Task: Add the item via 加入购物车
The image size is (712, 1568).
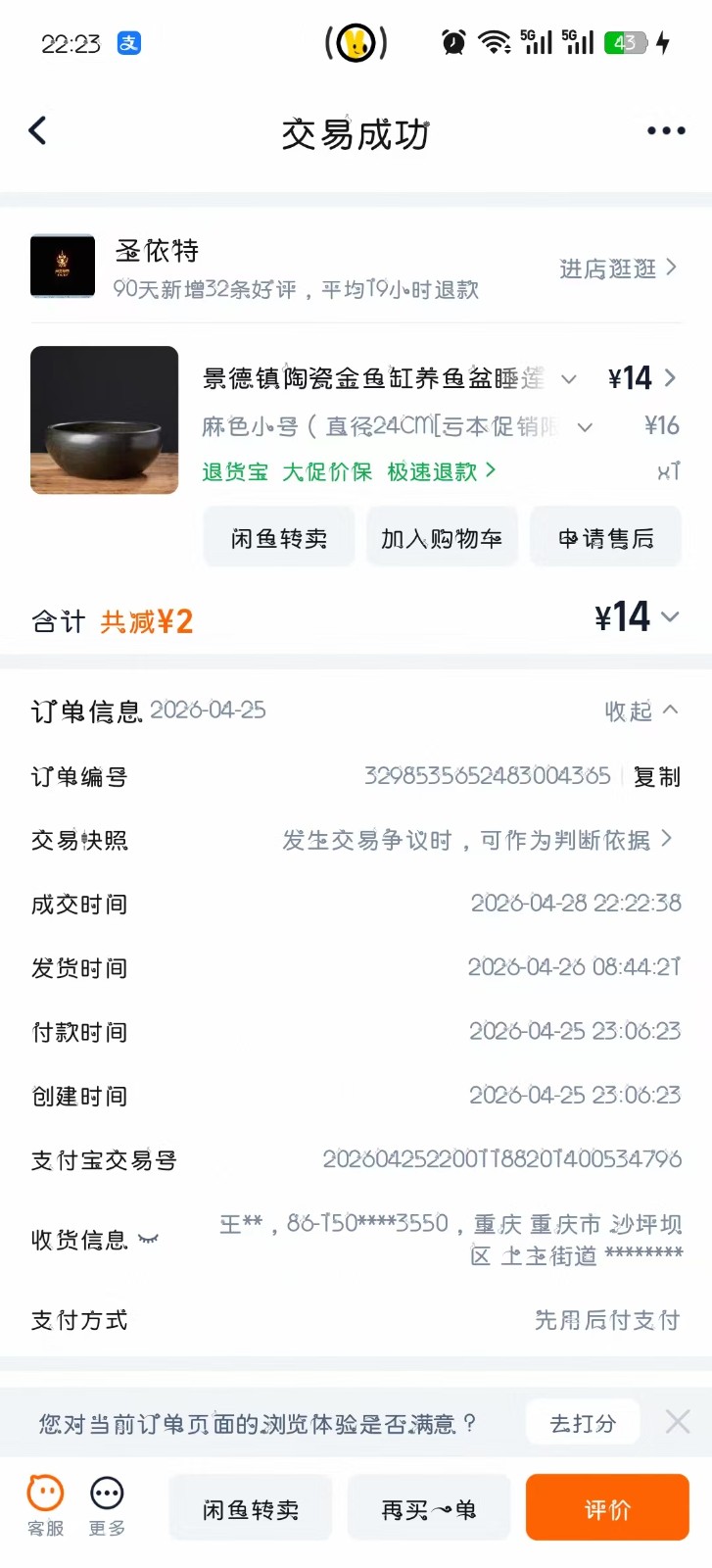Action: pyautogui.click(x=442, y=538)
